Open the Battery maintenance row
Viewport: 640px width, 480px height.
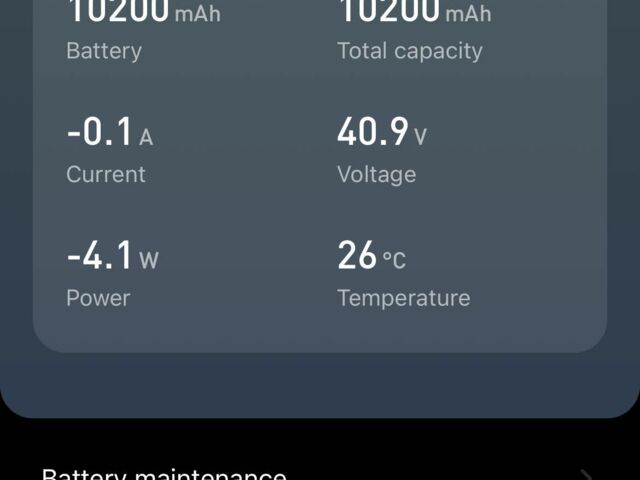300,472
